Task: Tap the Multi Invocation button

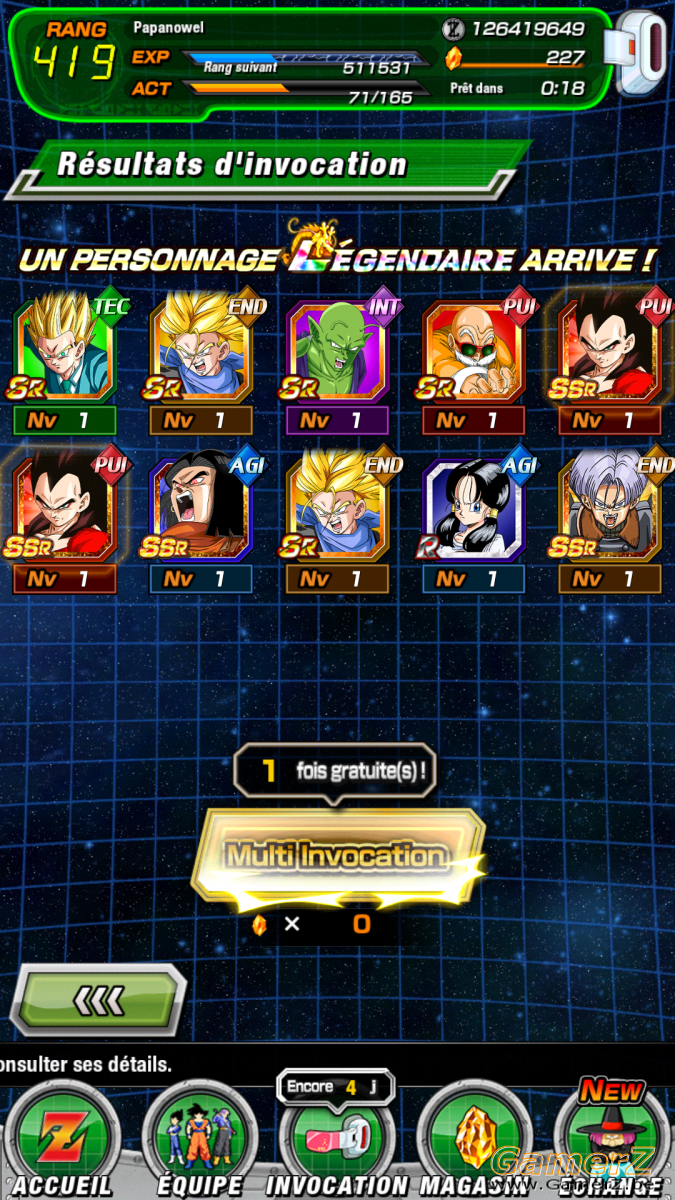Action: (337, 855)
